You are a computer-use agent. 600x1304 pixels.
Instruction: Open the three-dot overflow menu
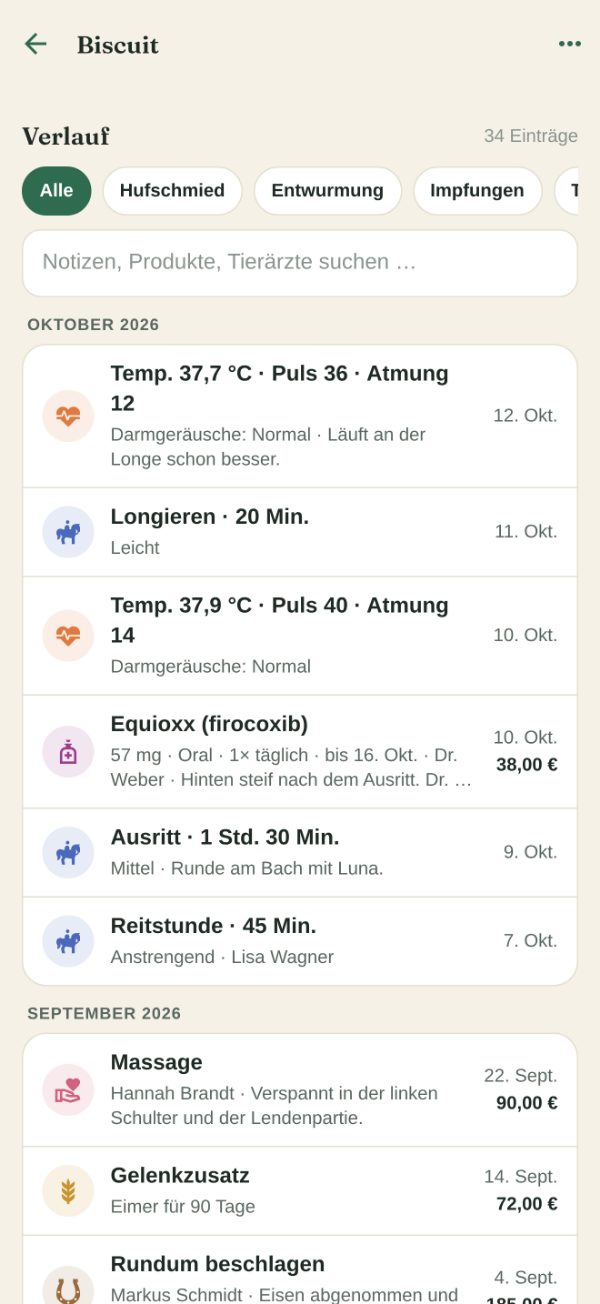(x=570, y=44)
